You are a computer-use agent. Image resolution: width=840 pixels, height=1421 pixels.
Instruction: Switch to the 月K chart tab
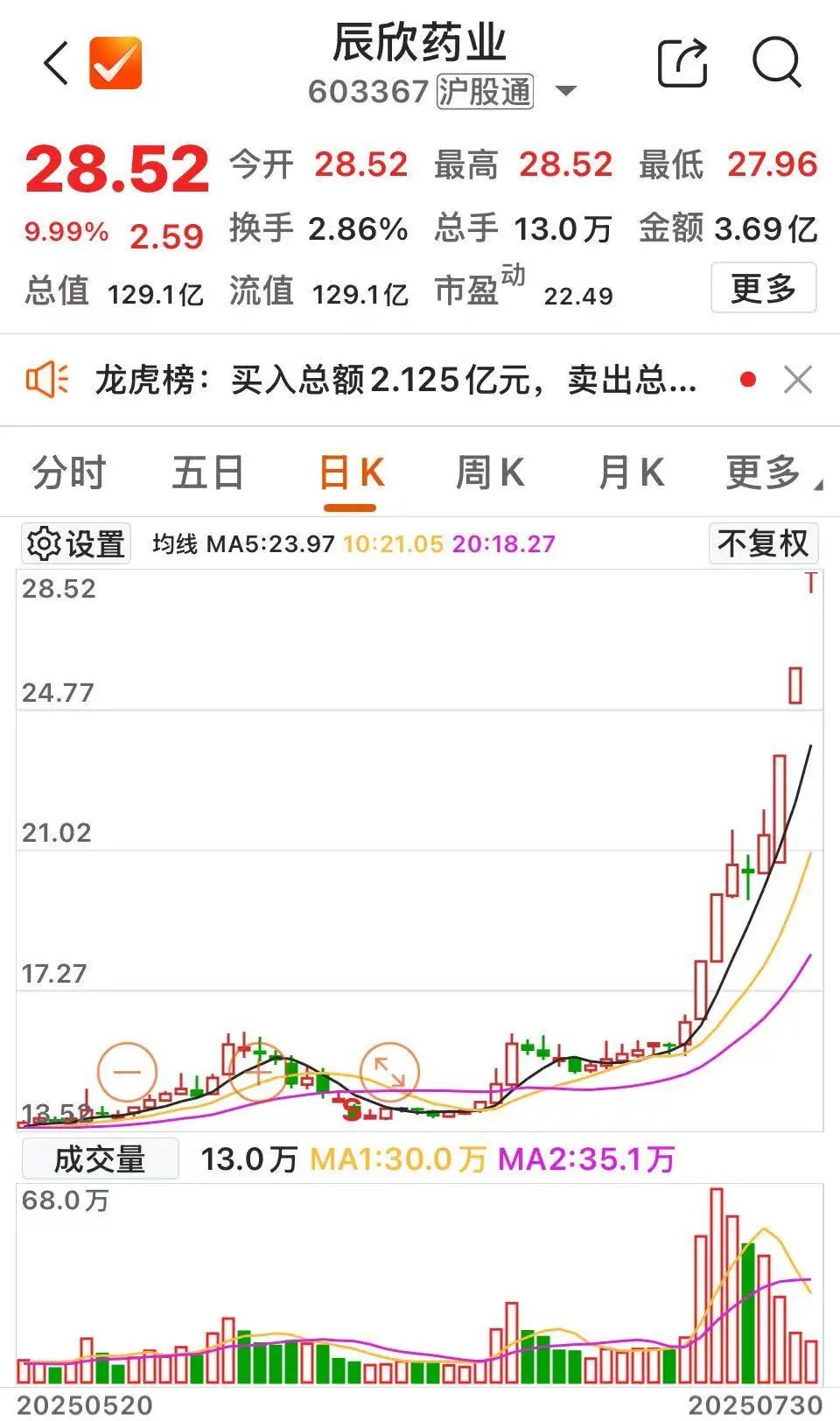click(x=631, y=473)
